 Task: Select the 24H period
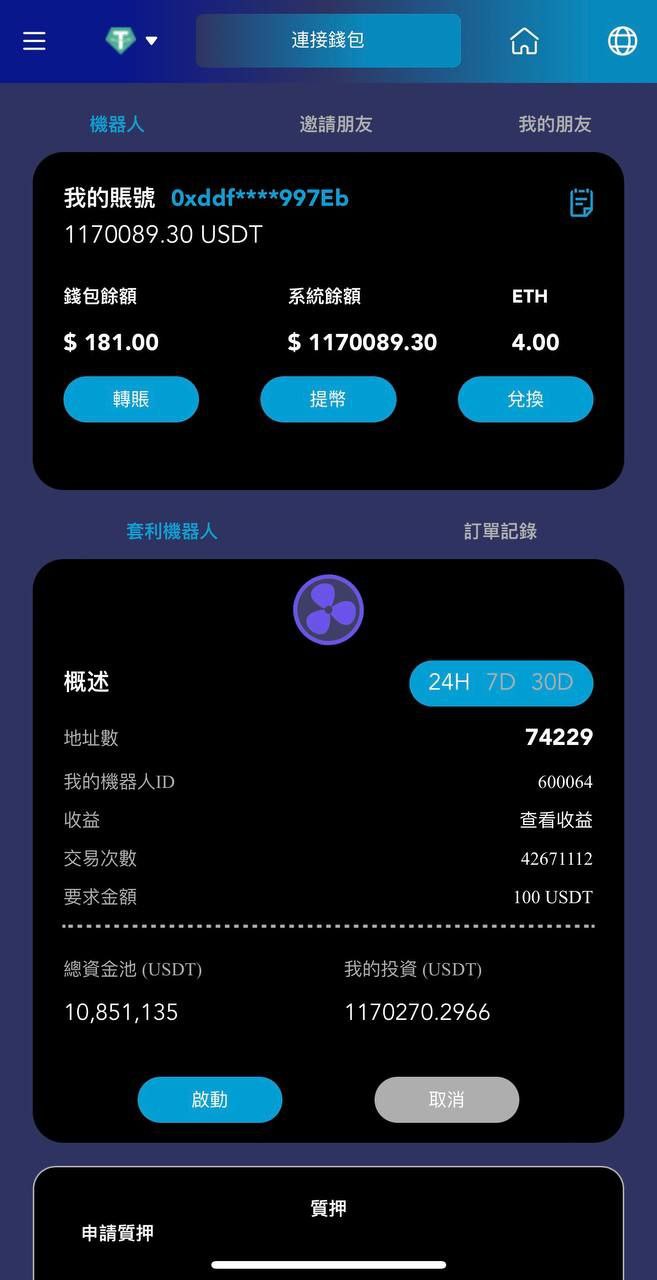(x=448, y=683)
